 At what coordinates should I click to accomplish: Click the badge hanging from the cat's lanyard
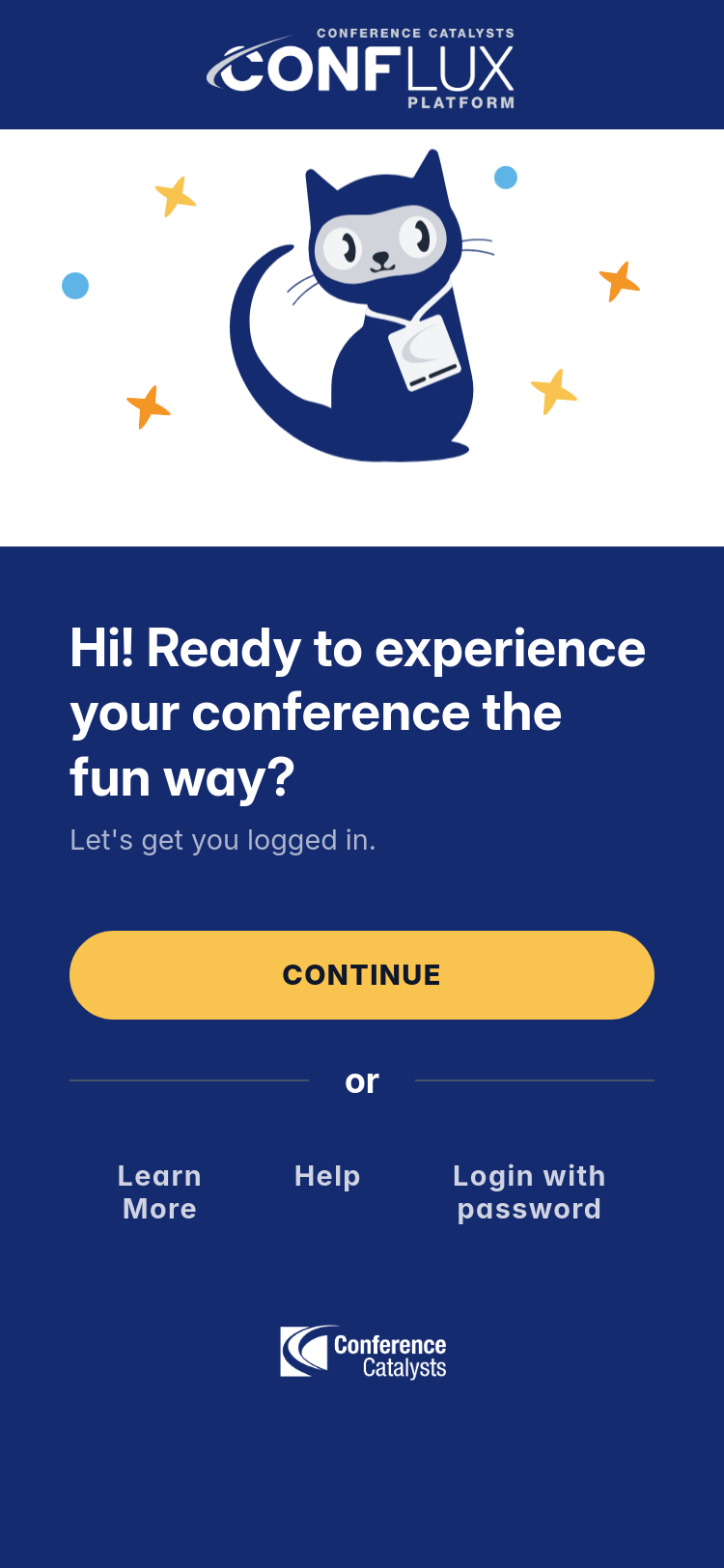425,352
